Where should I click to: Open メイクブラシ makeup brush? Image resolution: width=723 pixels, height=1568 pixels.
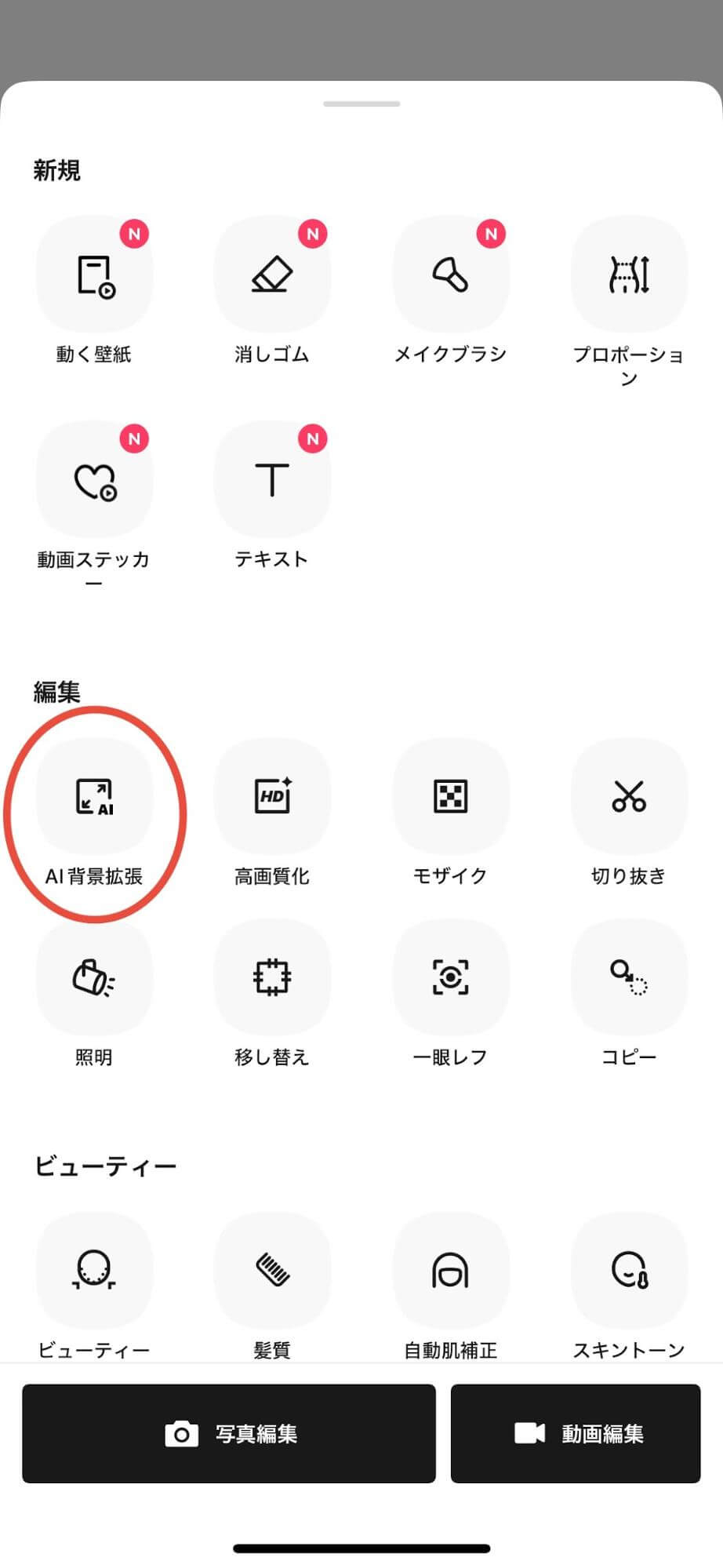point(450,275)
